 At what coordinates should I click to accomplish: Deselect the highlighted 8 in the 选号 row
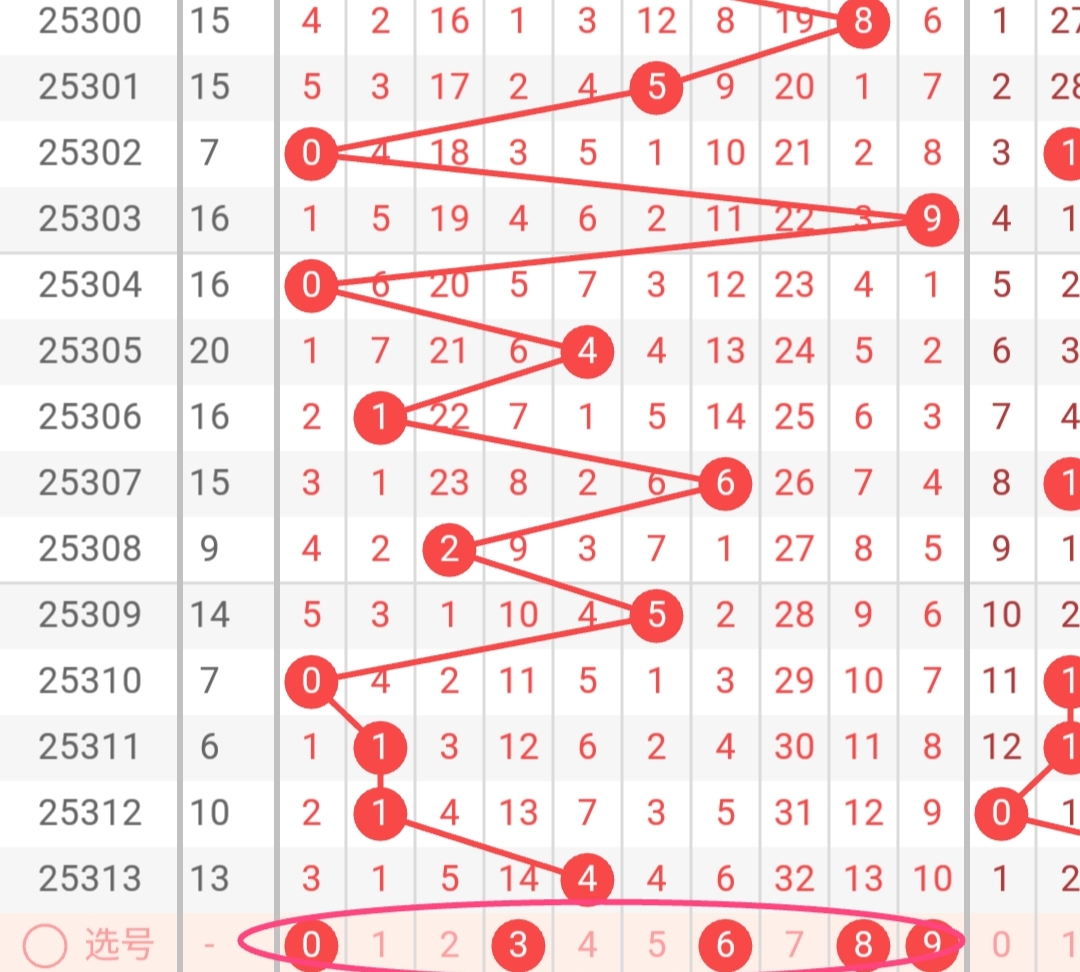(x=863, y=943)
